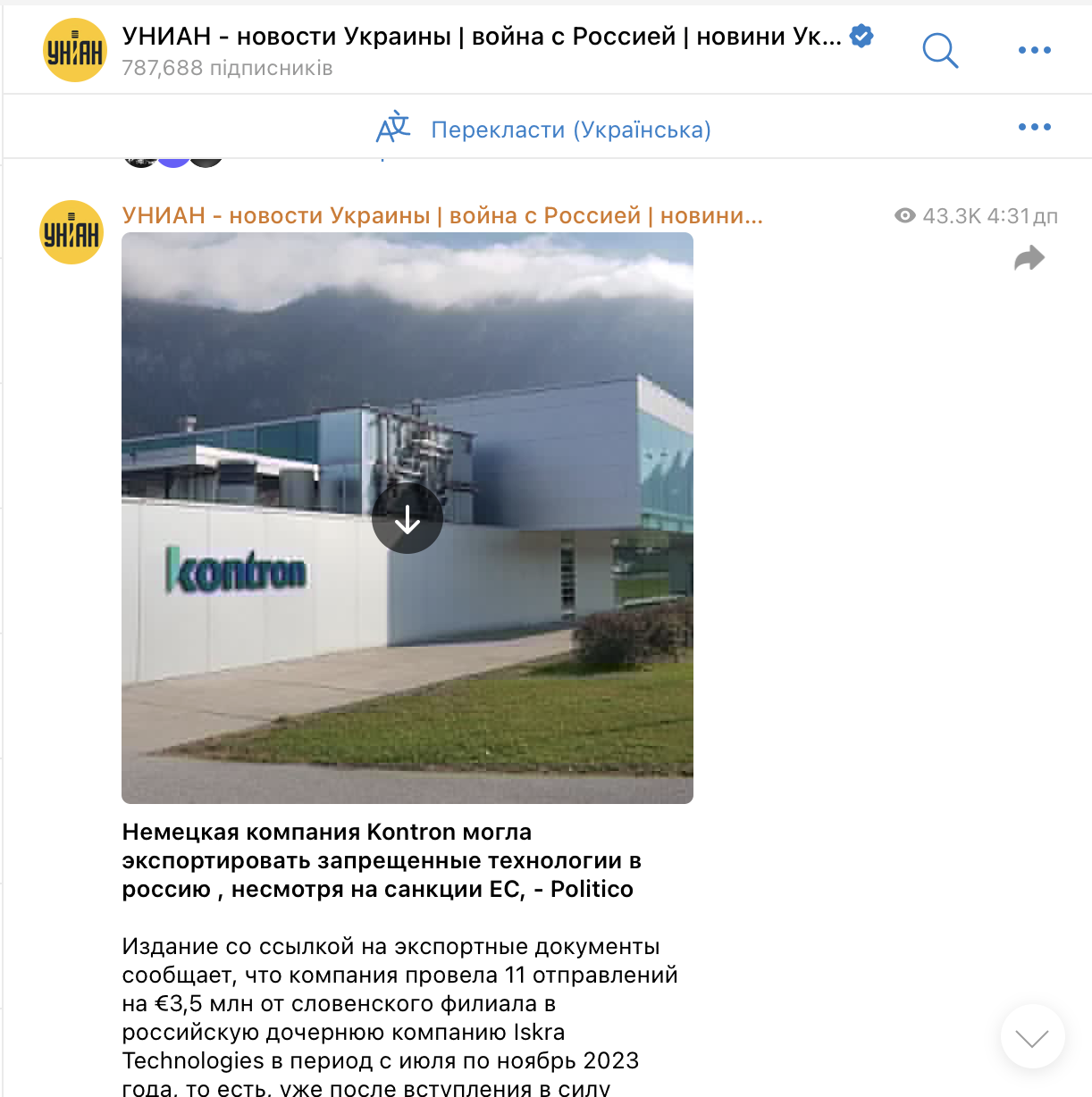Forward the Kontron post
1092x1097 pixels.
[1029, 258]
